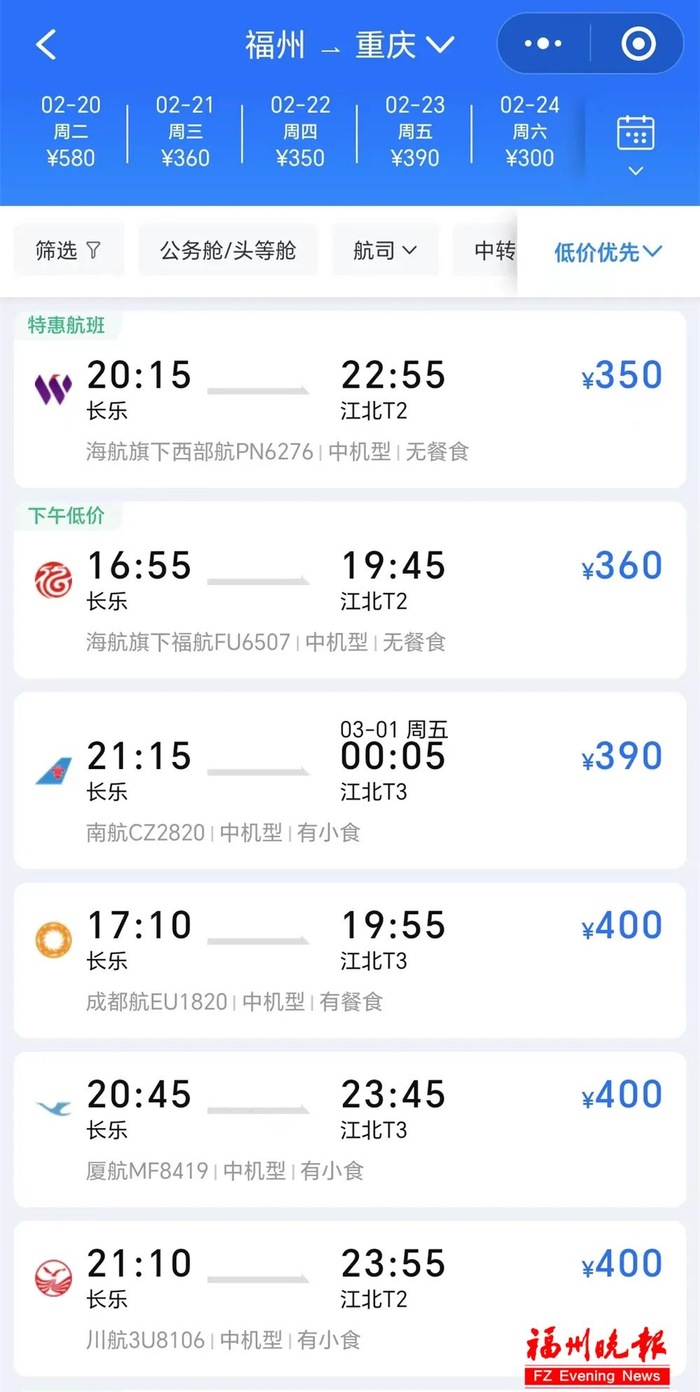Open the calendar date picker

[x=636, y=144]
